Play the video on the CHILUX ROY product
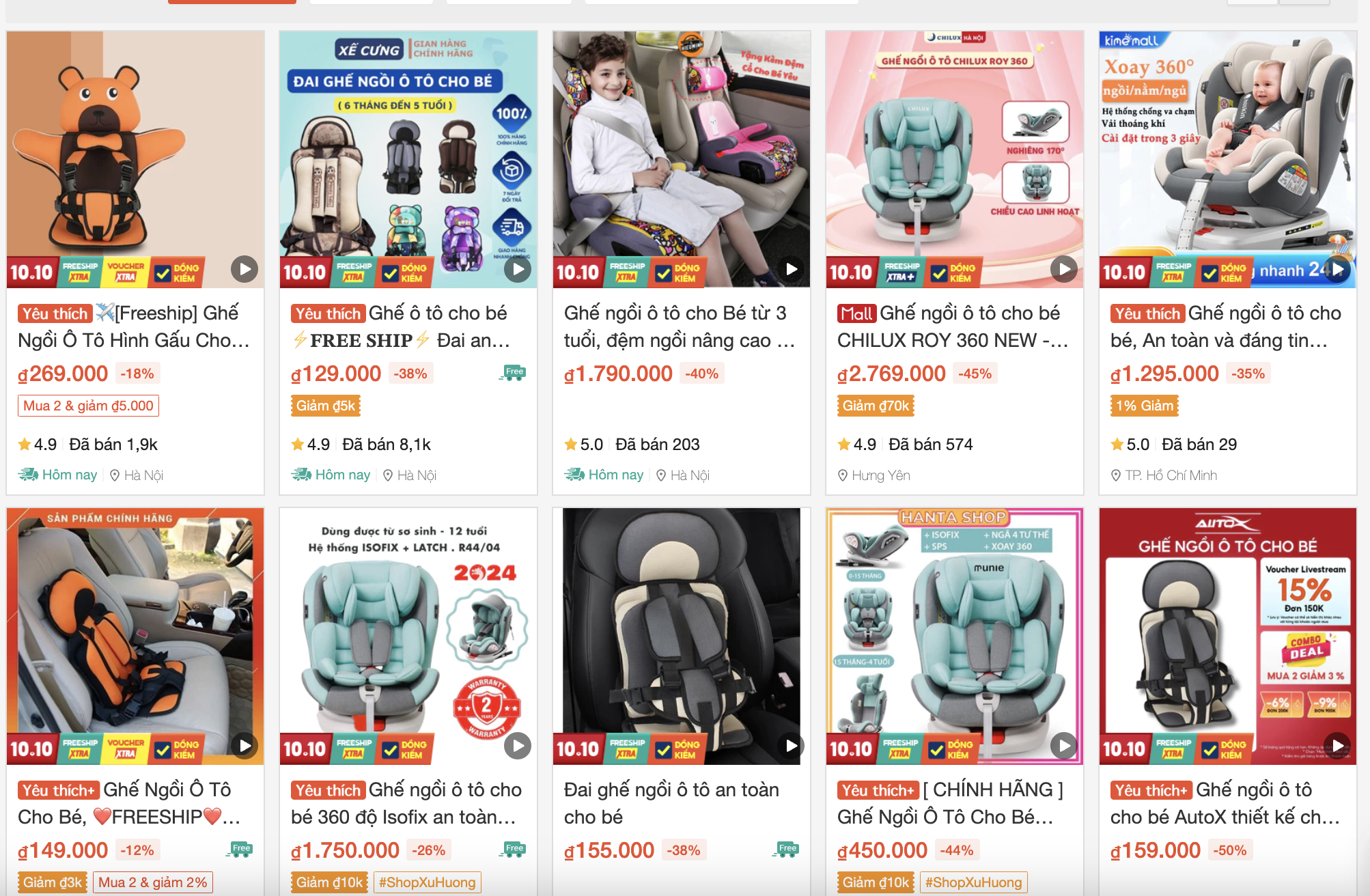The image size is (1370, 896). (x=1064, y=269)
